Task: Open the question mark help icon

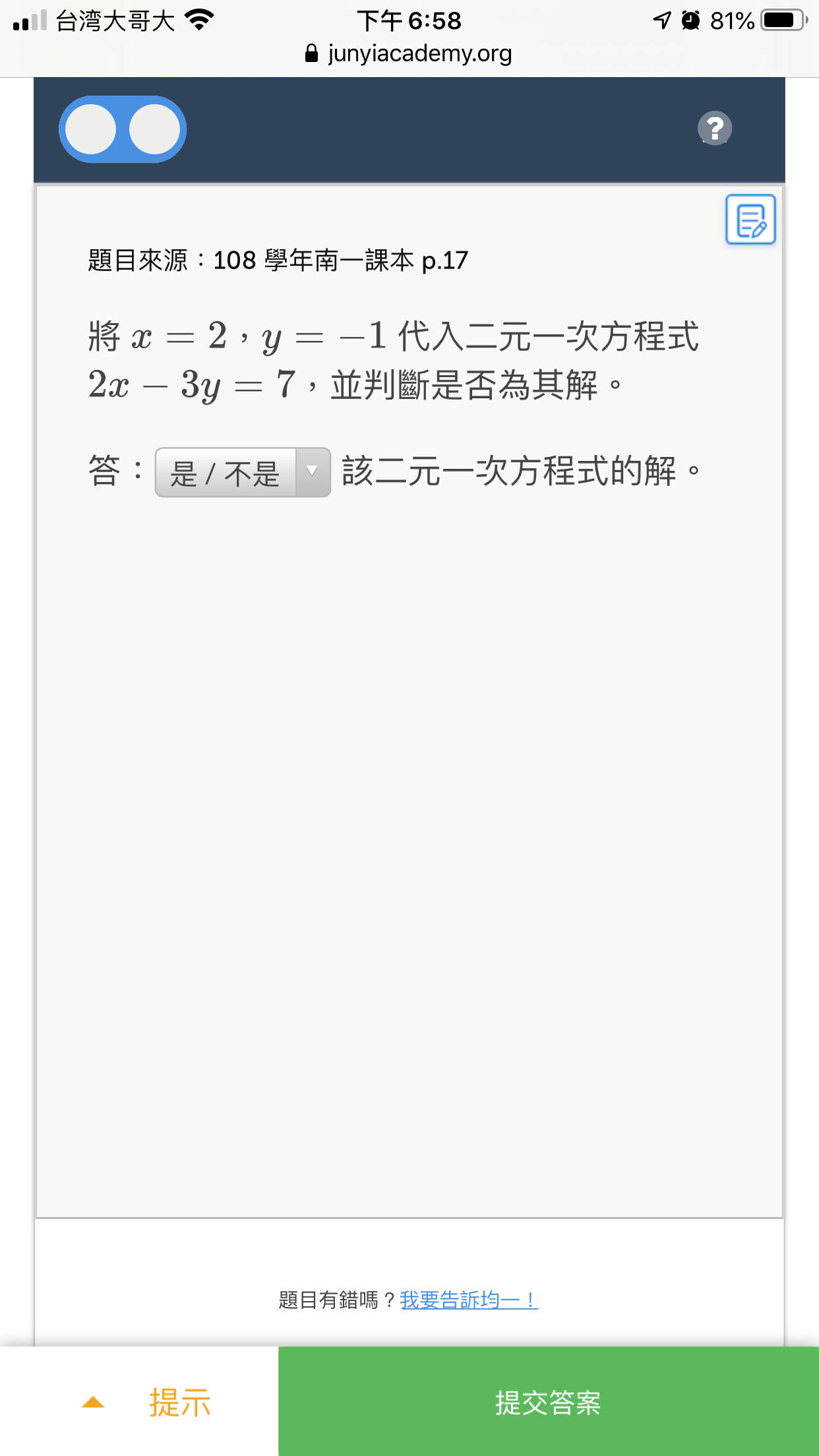Action: click(x=715, y=129)
